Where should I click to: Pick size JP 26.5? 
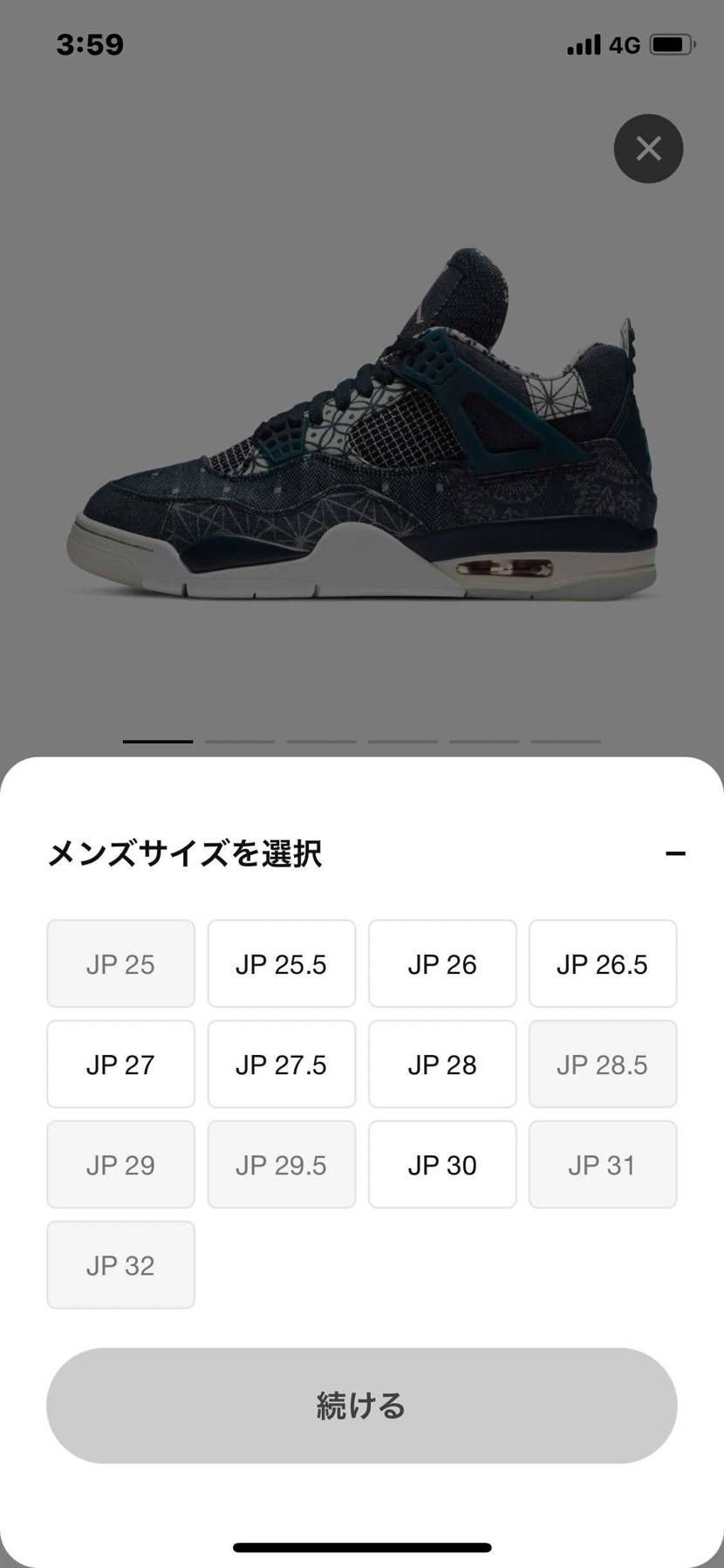coord(602,964)
